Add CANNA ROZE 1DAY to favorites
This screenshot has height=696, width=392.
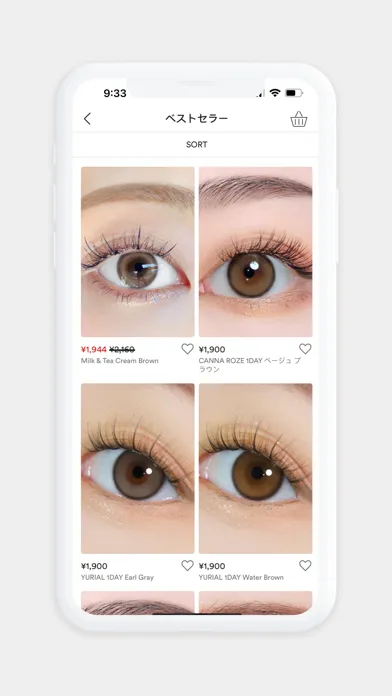pos(305,349)
